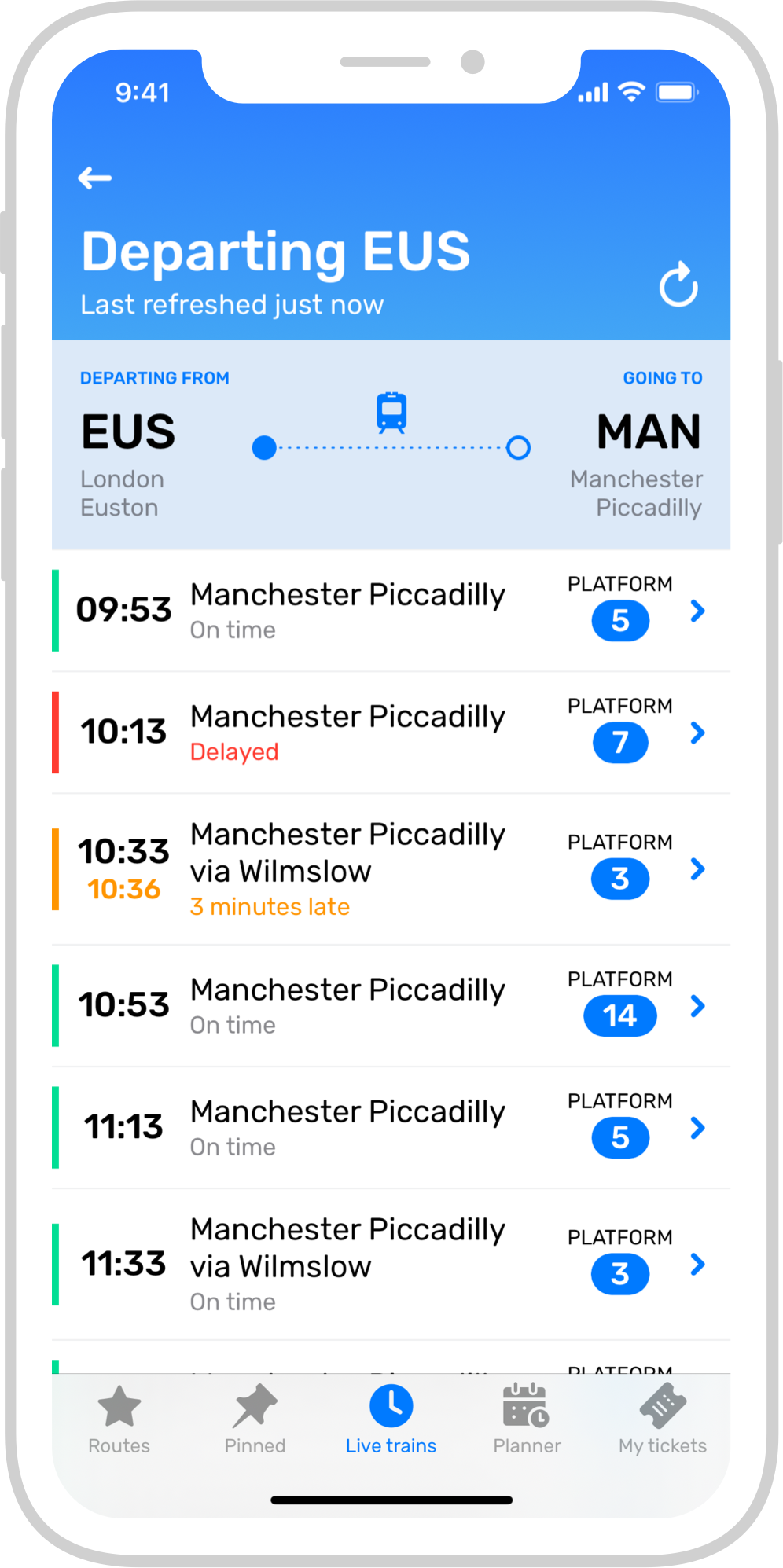Tap the Live trains clock icon
This screenshot has width=783, height=1568.
(391, 1406)
